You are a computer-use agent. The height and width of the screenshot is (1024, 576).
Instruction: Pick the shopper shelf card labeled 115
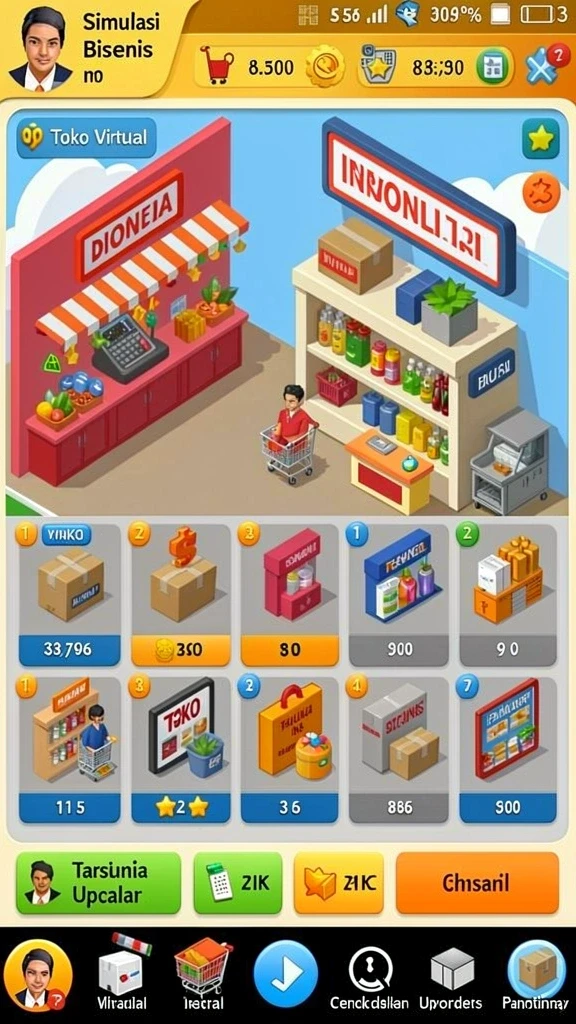click(70, 750)
